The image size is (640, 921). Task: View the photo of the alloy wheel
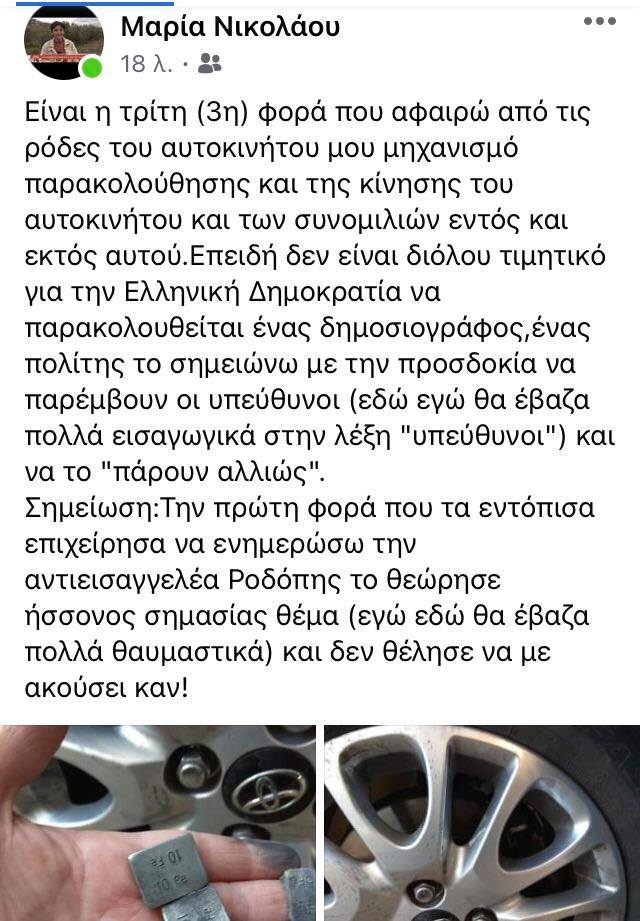pyautogui.click(x=482, y=822)
